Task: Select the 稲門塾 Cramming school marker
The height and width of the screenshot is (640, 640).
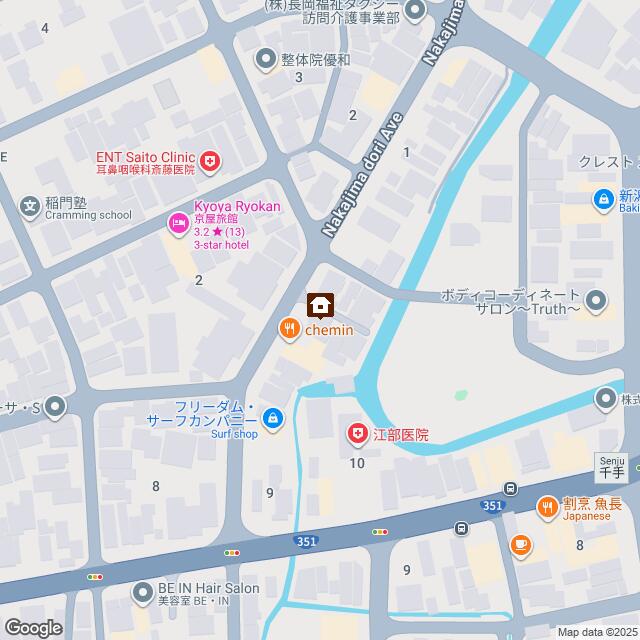Action: (x=30, y=208)
